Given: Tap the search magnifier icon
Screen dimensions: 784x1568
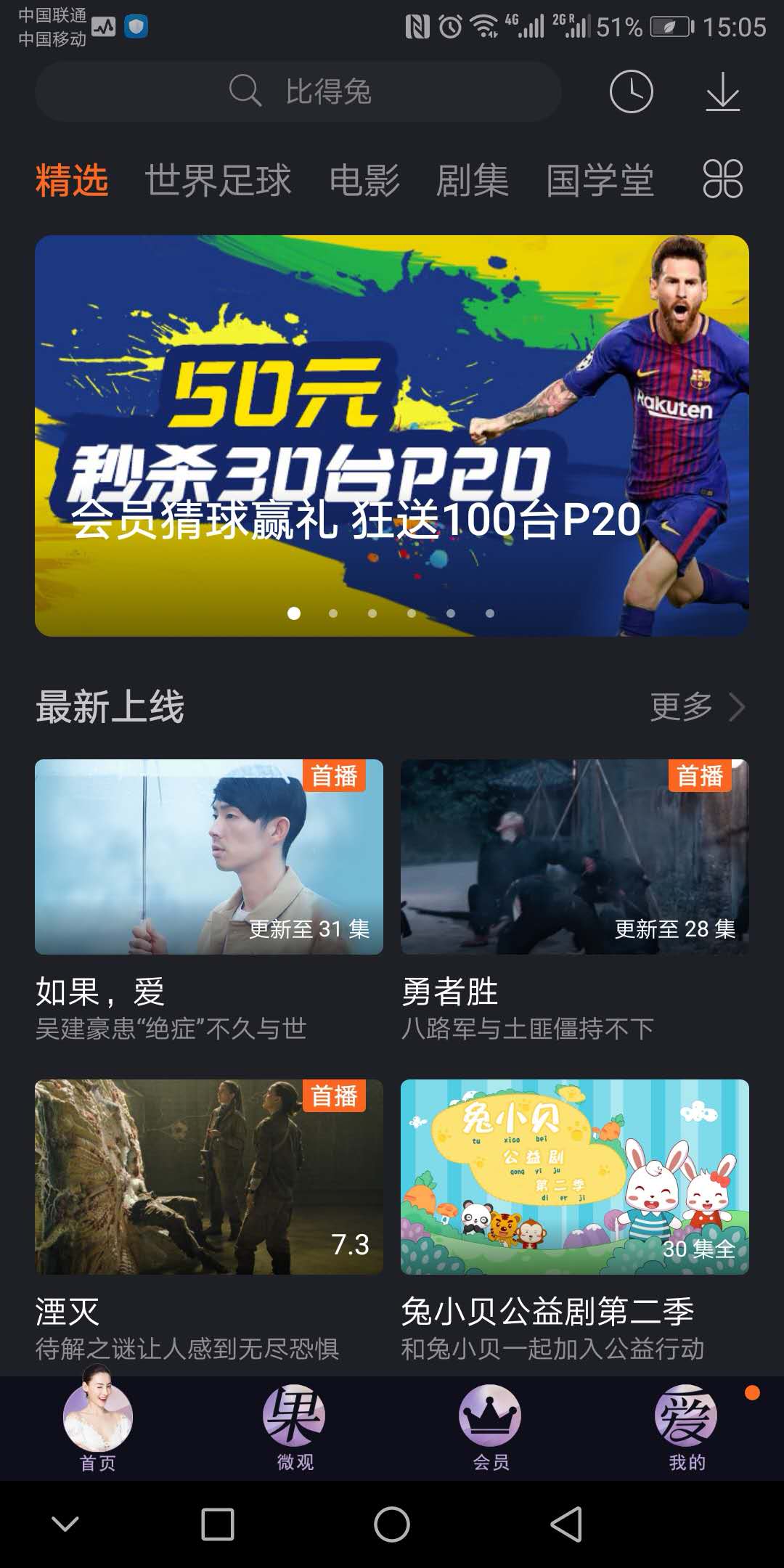Looking at the screenshot, I should tap(247, 92).
